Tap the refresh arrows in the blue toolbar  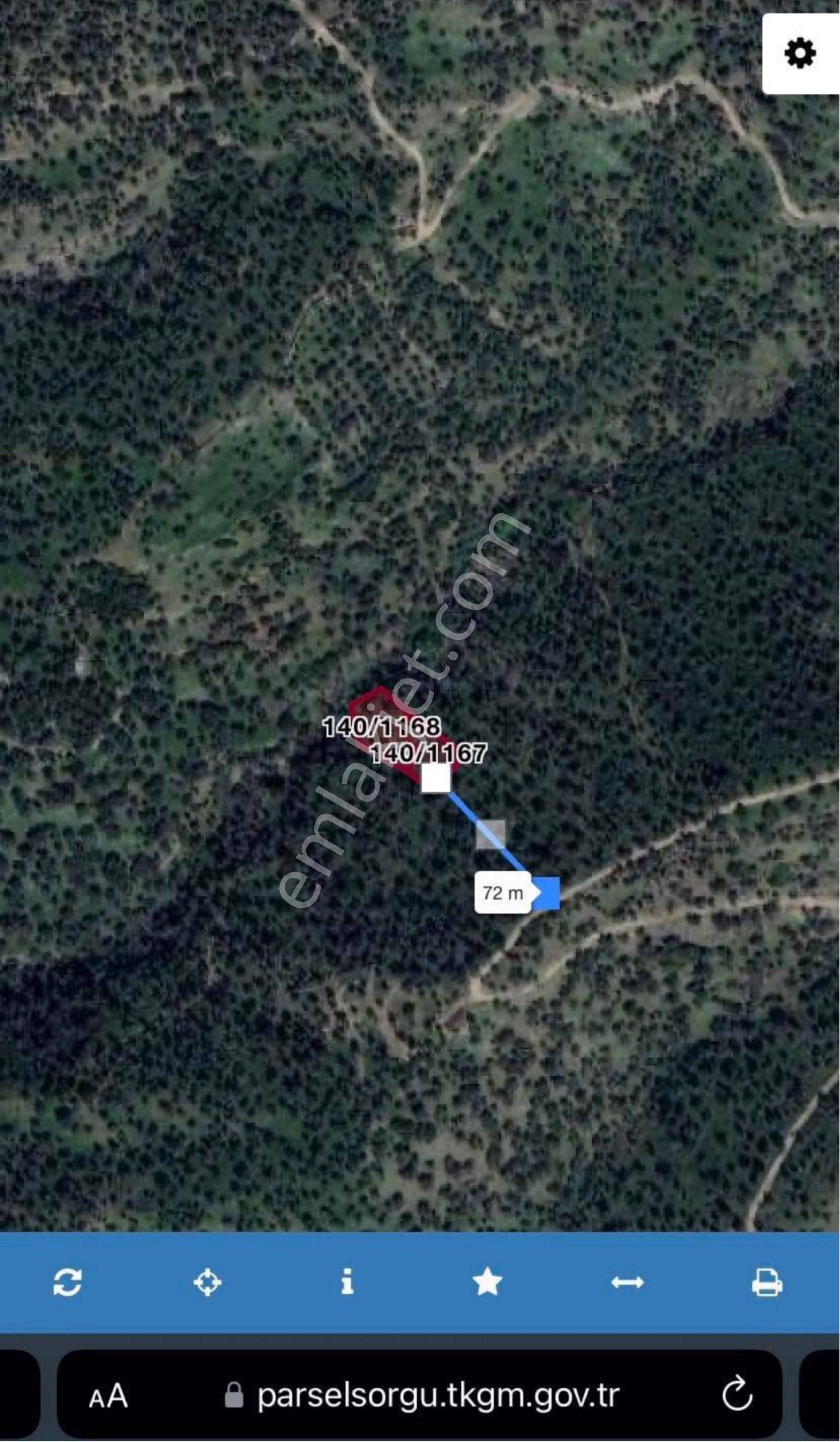(67, 1282)
